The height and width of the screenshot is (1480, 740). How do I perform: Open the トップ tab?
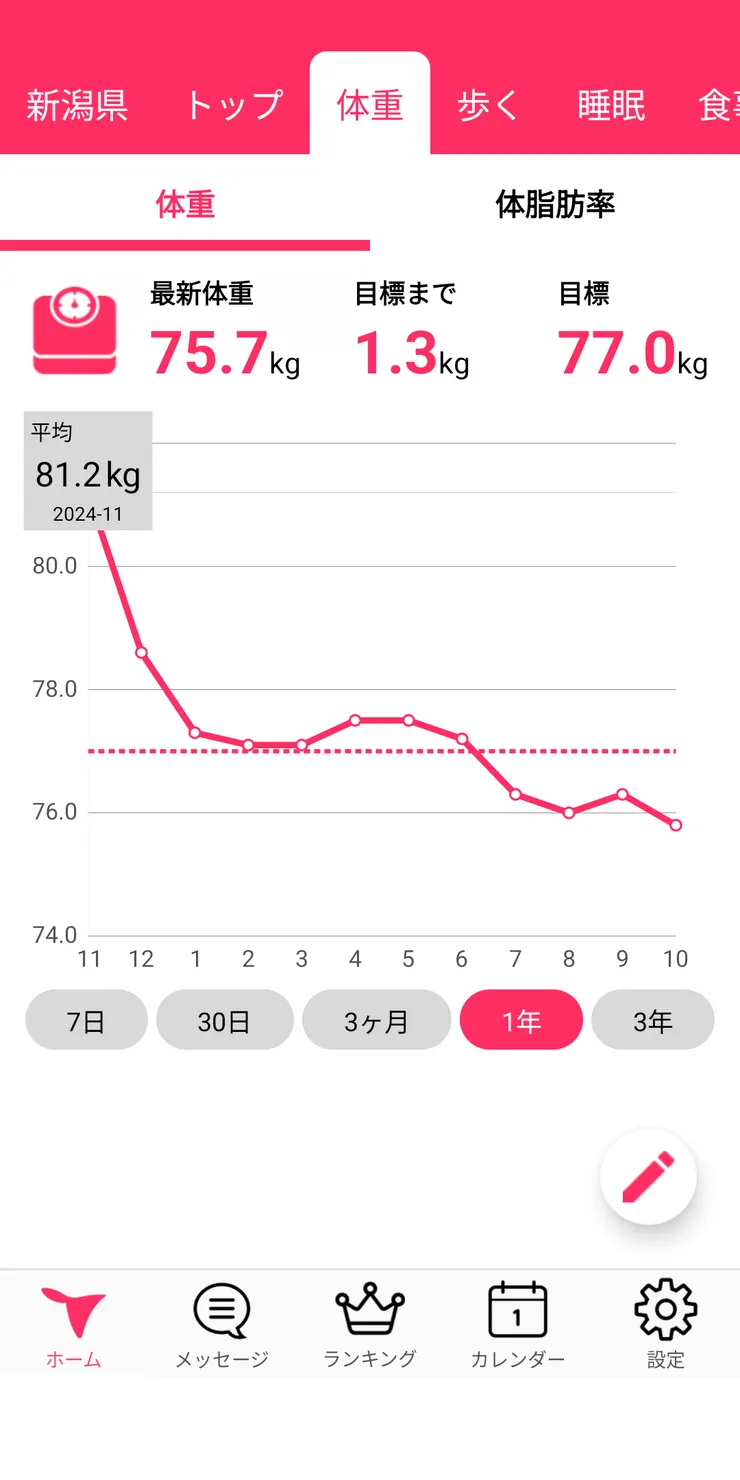coord(233,105)
